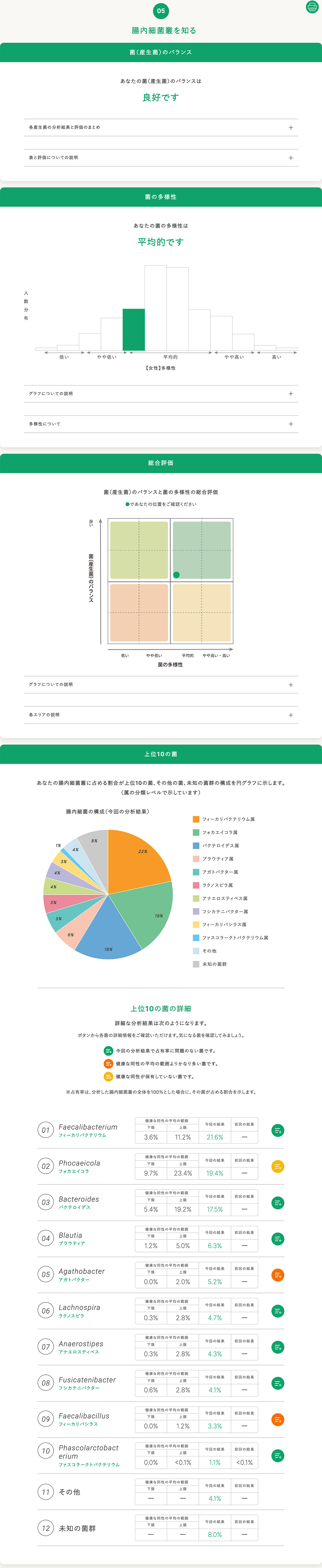This screenshot has height=1568, width=322.
Task: Open Anaerostipes details button
Action: pos(277,1347)
